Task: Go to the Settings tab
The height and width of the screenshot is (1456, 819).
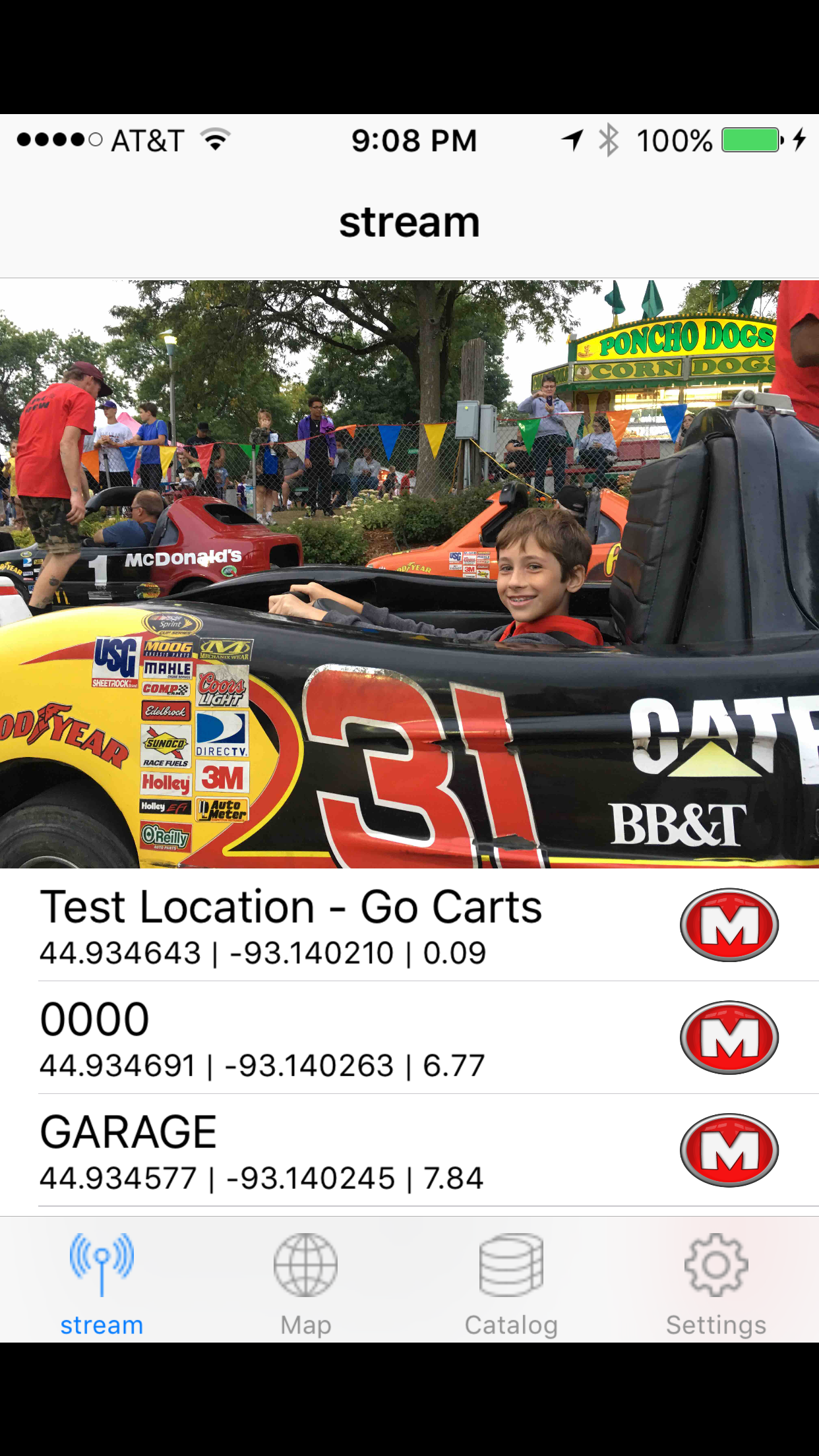Action: (x=716, y=1283)
